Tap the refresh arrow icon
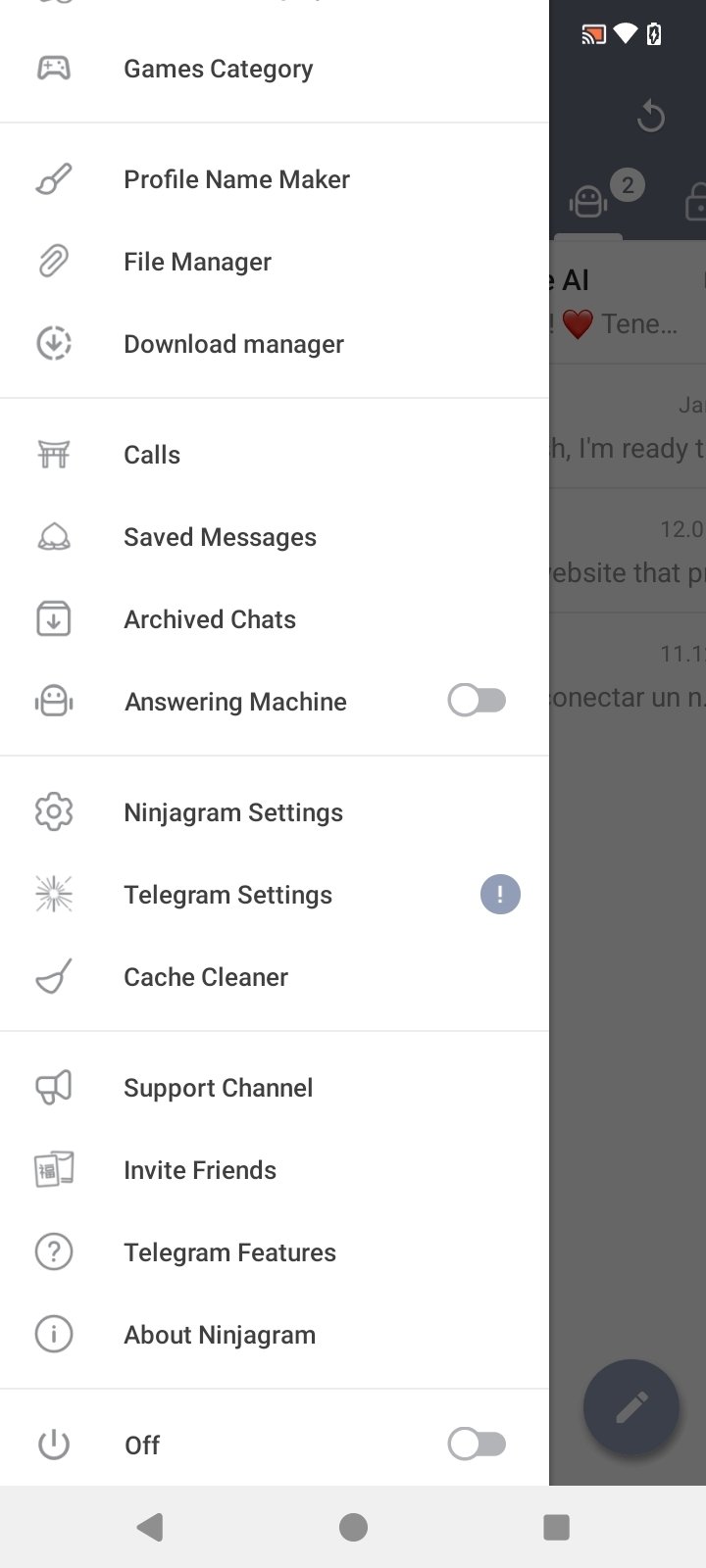706x1568 pixels. click(x=650, y=117)
